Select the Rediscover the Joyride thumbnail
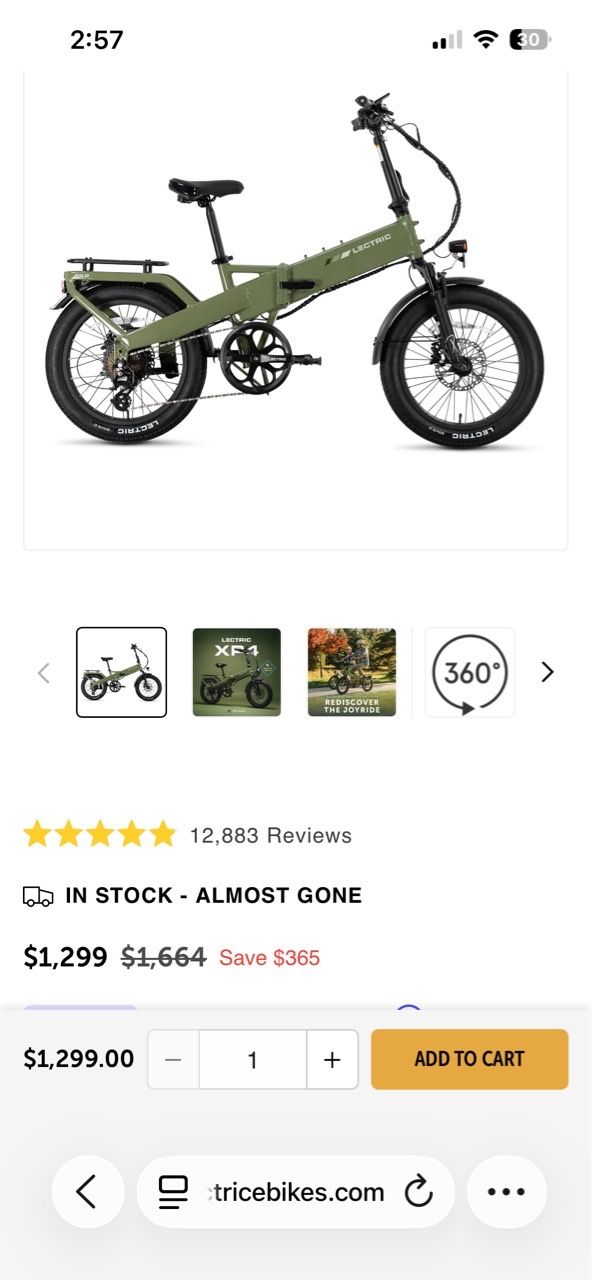592x1280 pixels. point(352,672)
